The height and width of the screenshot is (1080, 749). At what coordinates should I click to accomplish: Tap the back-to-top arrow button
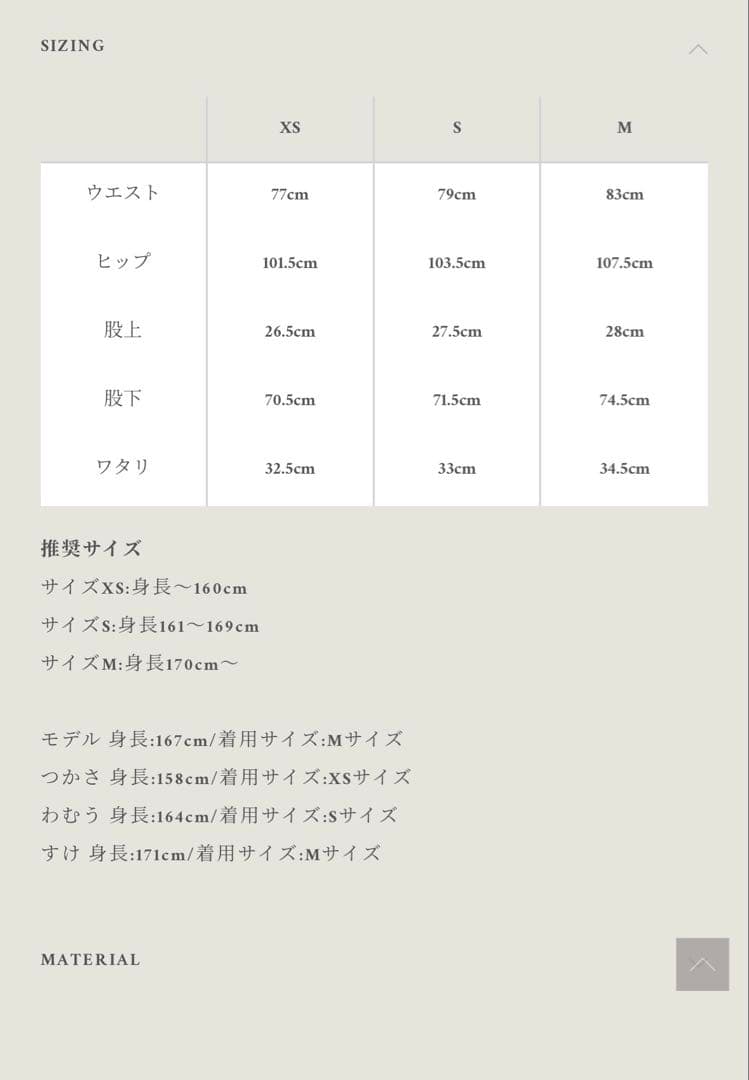point(702,964)
